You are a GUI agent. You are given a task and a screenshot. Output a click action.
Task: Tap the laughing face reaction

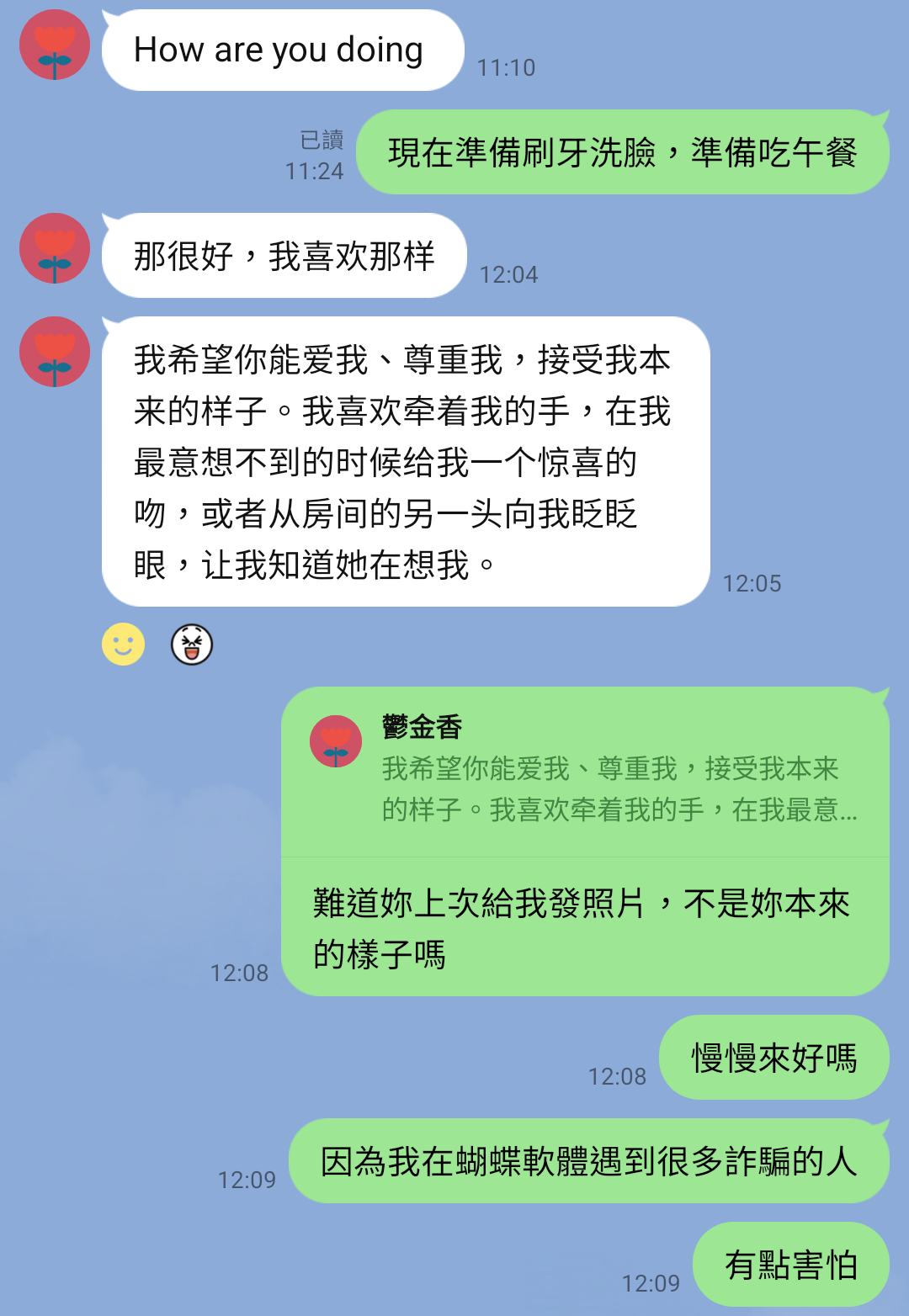[192, 645]
